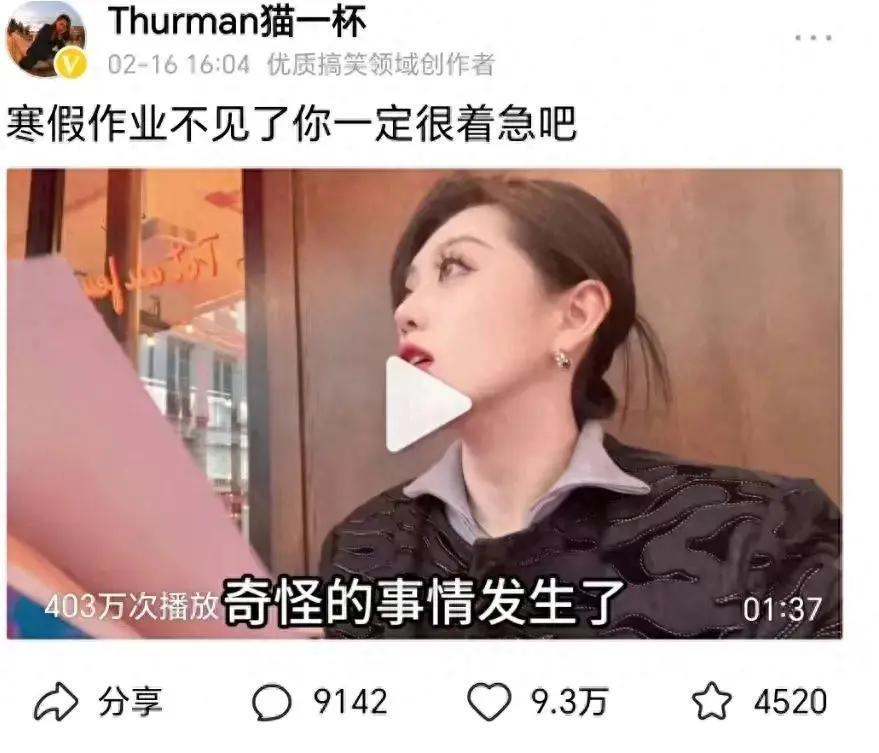
Task: Share this post via 分享
Action: (x=98, y=702)
